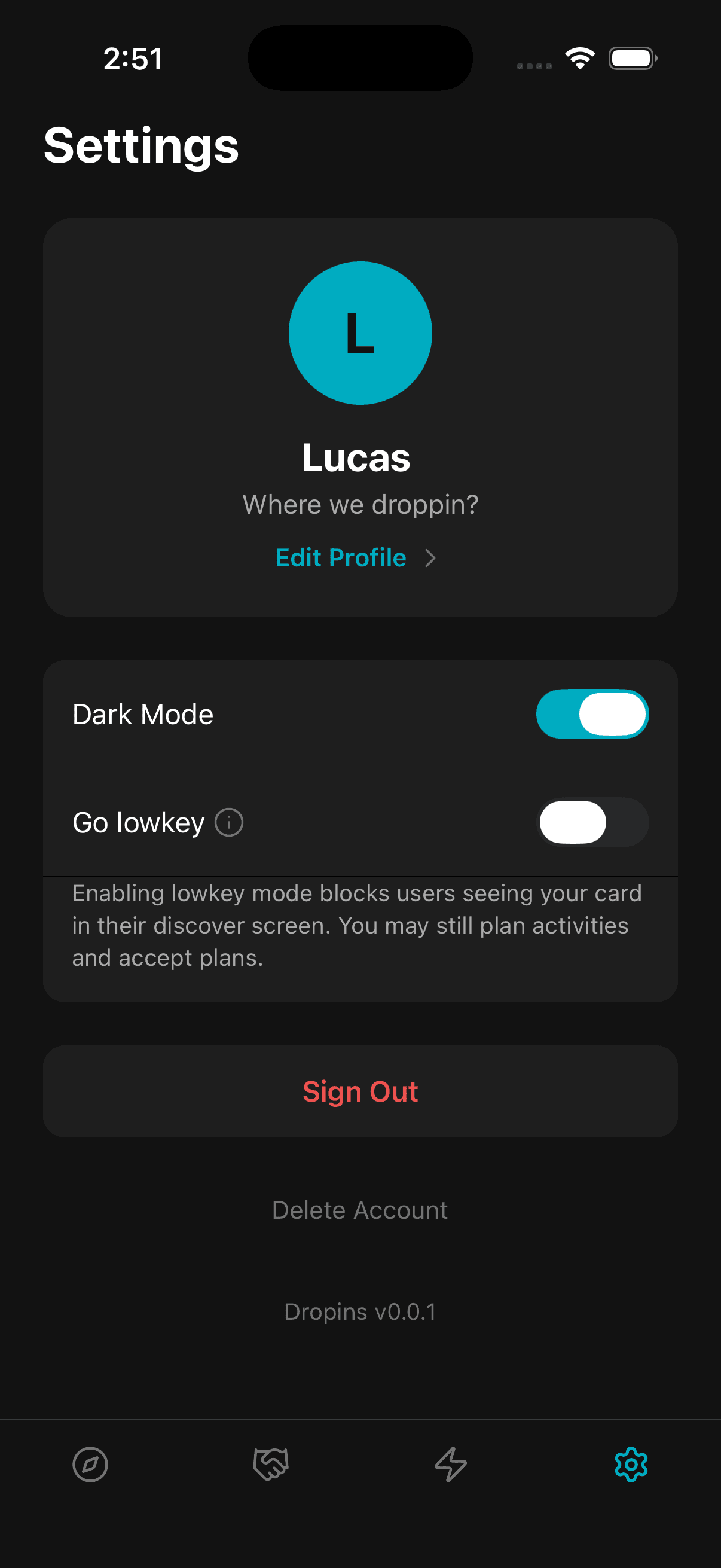Click the highlighted settings gear icon
Image resolution: width=721 pixels, height=1568 pixels.
coord(631,1465)
